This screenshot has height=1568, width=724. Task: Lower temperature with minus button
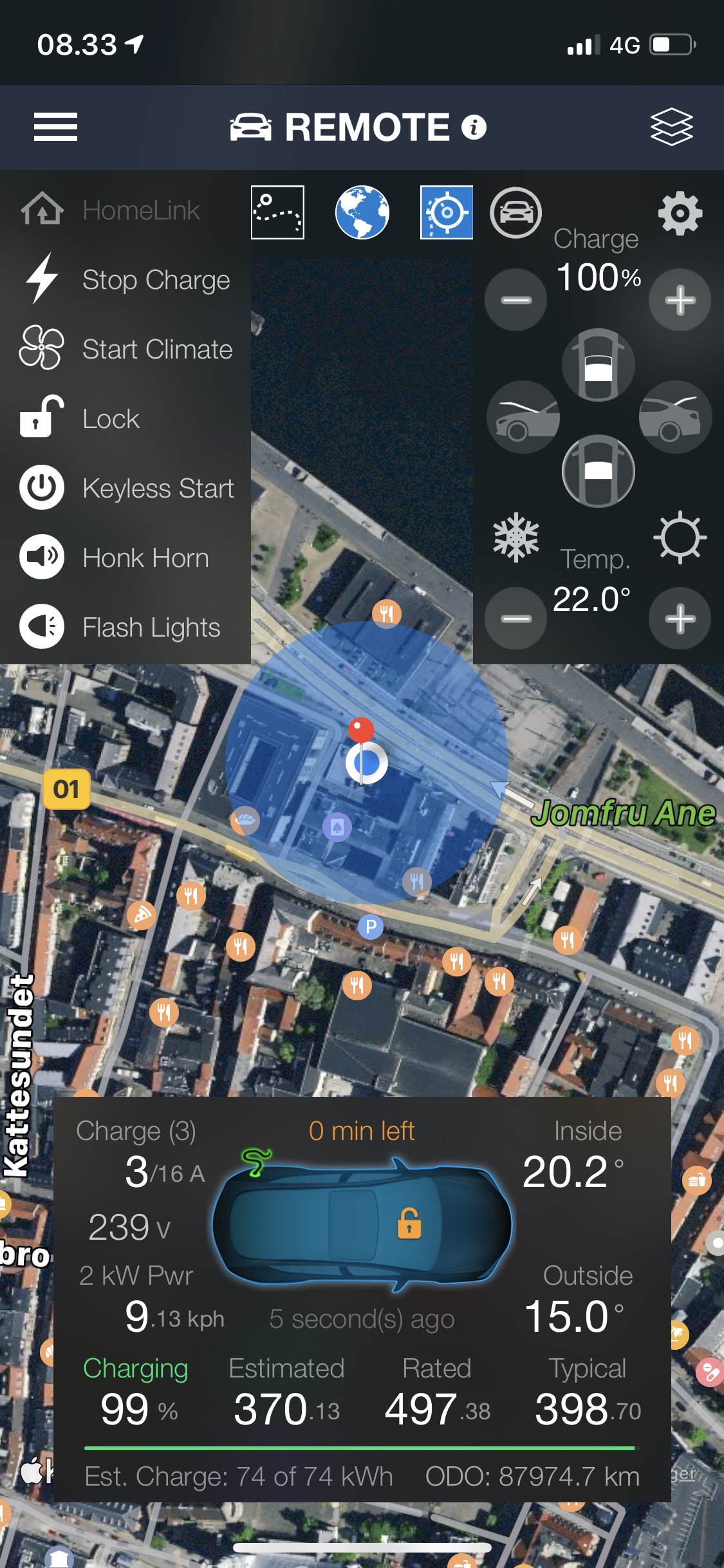516,619
